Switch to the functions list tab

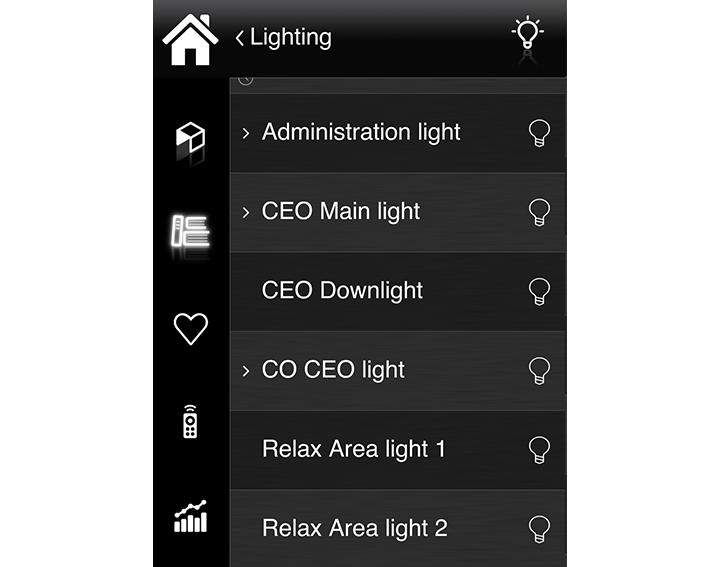tap(190, 231)
